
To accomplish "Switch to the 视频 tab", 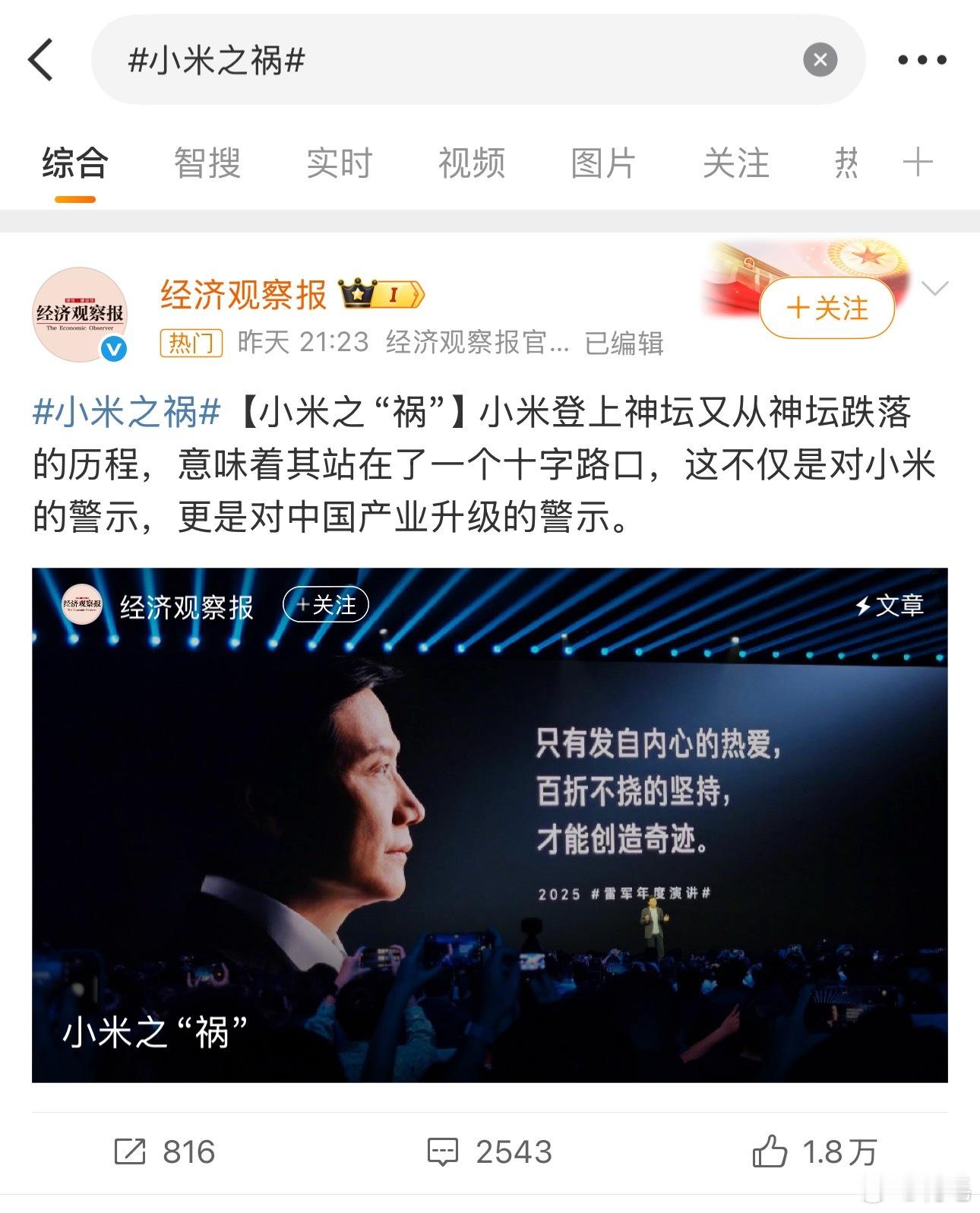I will pos(471,163).
